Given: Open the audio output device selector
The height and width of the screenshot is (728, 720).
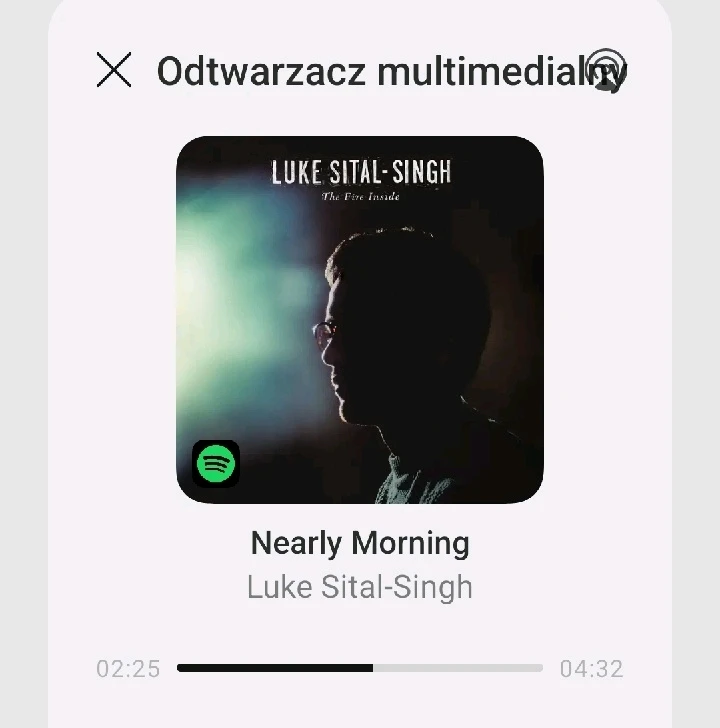Looking at the screenshot, I should click(605, 71).
